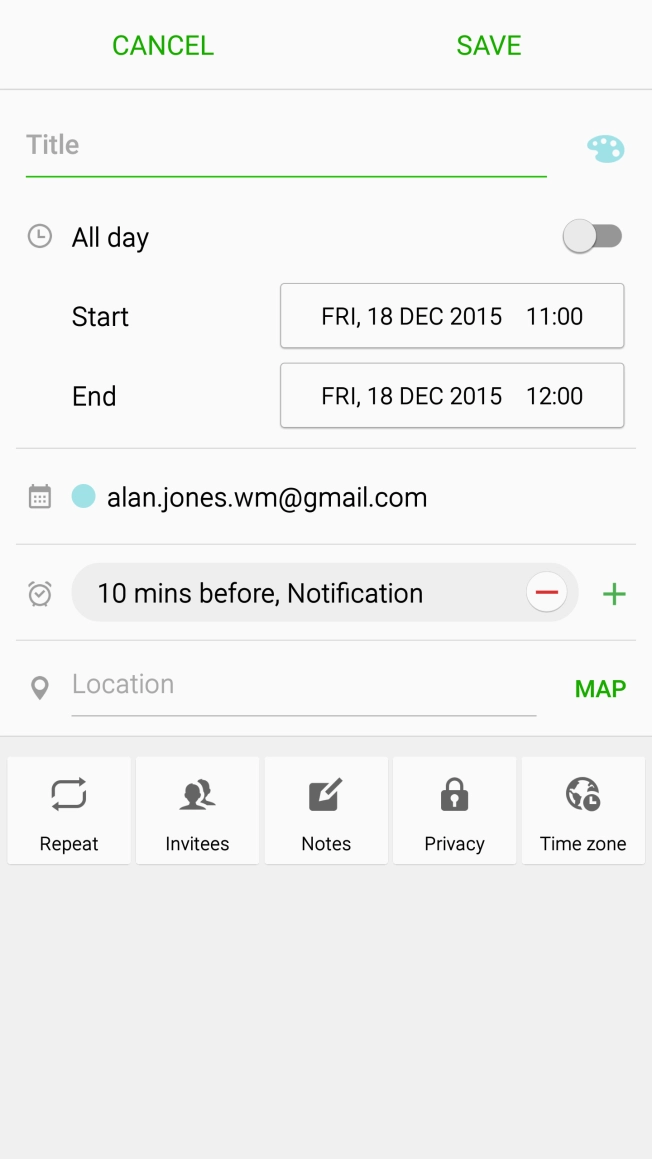The image size is (652, 1159).
Task: Open Repeat options
Action: click(x=69, y=810)
